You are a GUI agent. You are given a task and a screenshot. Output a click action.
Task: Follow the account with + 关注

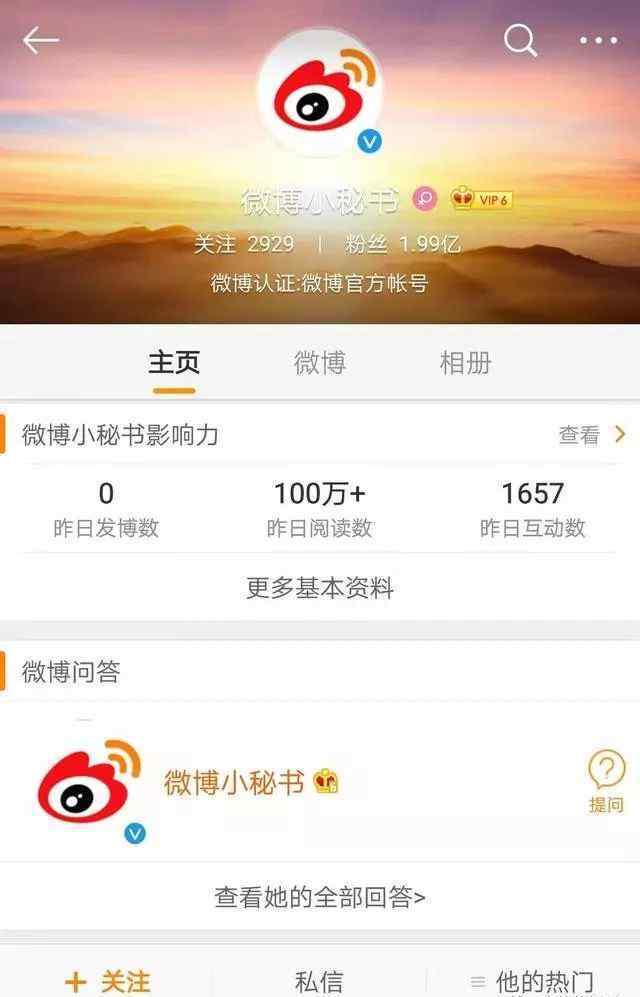[107, 980]
